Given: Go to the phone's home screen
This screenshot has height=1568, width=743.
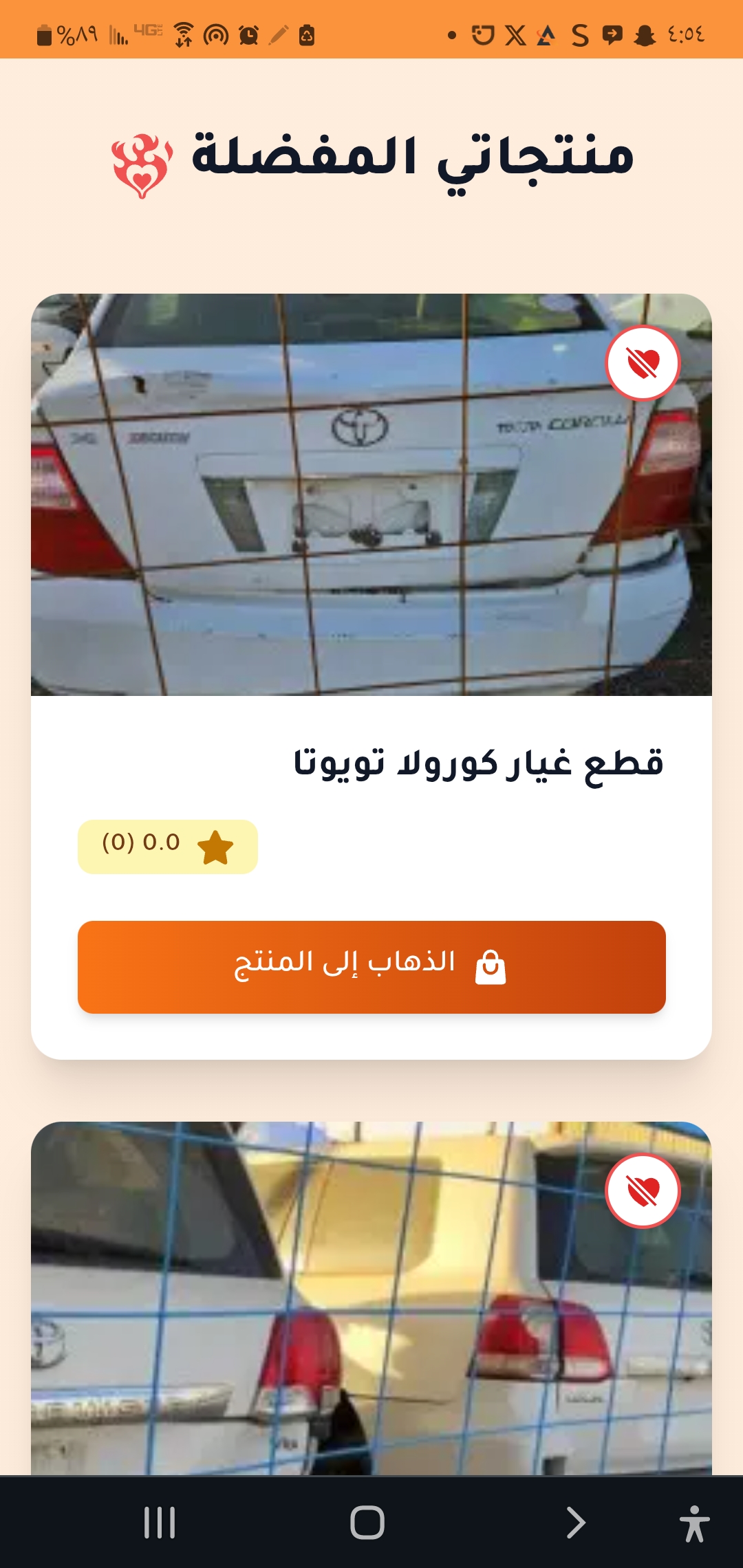Looking at the screenshot, I should click(367, 1522).
